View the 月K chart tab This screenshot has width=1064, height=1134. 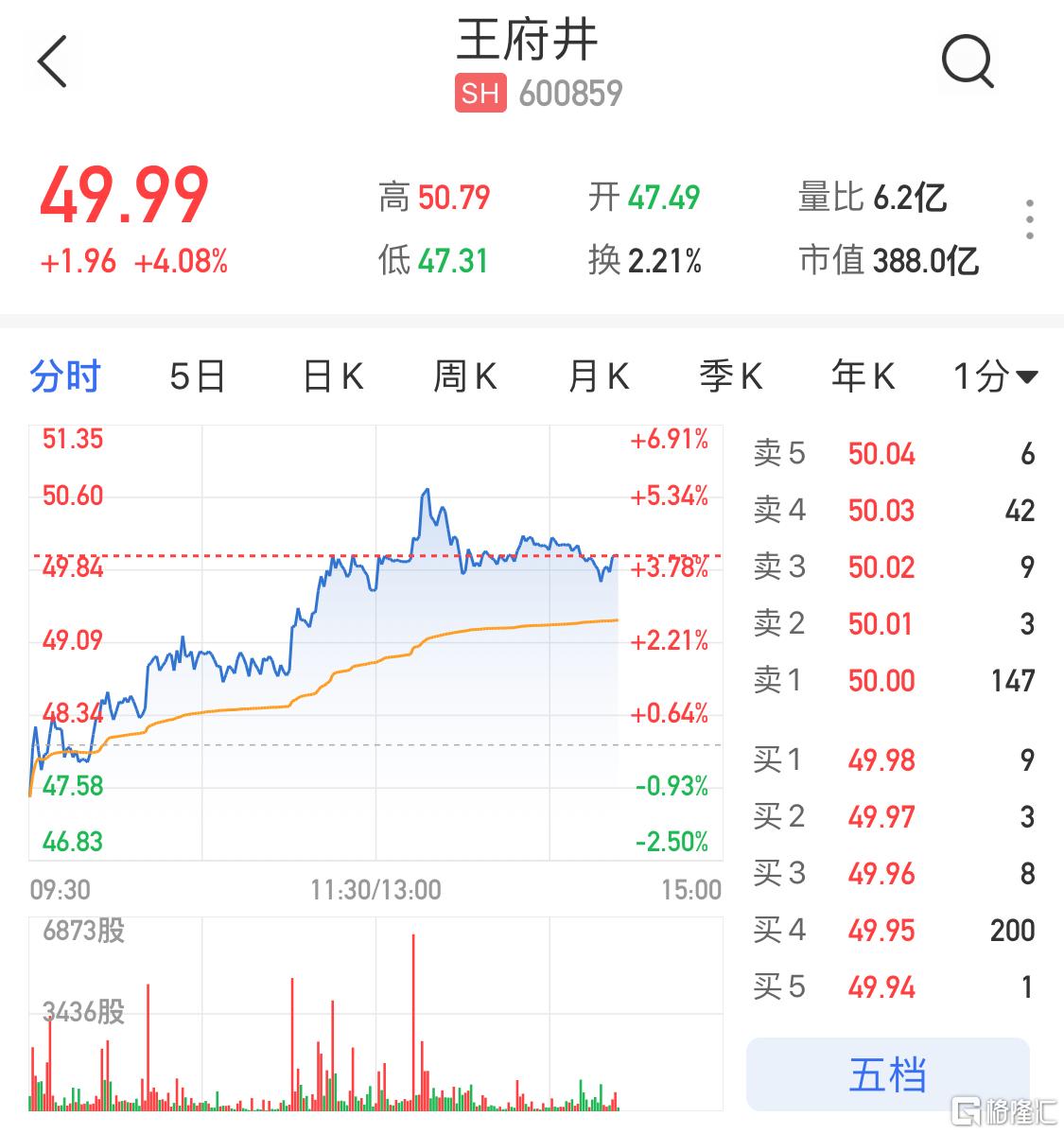[x=598, y=376]
